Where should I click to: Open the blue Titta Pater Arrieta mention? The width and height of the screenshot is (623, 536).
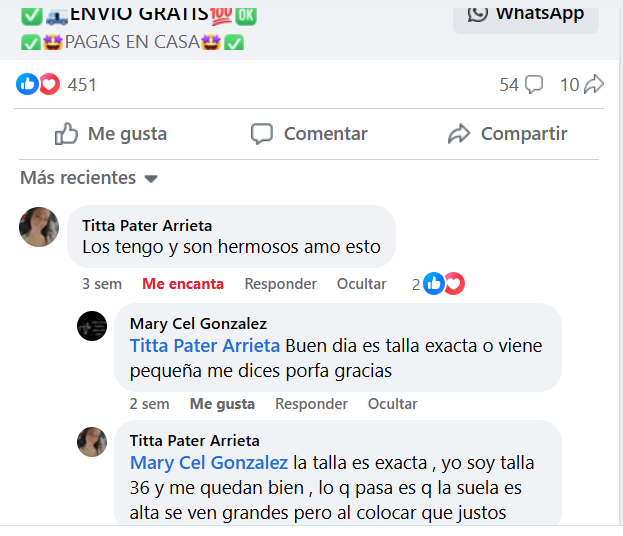(x=205, y=346)
